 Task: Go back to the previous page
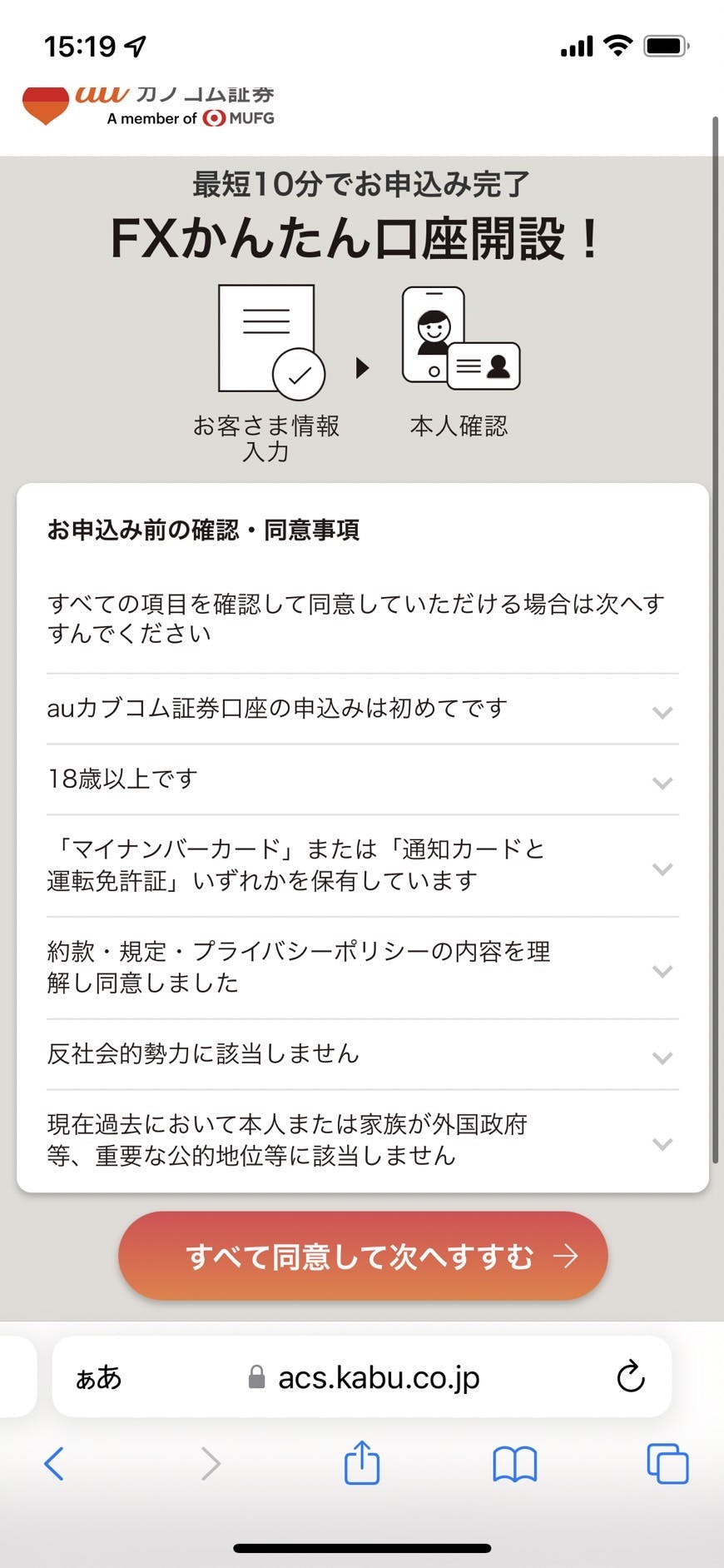point(54,1463)
